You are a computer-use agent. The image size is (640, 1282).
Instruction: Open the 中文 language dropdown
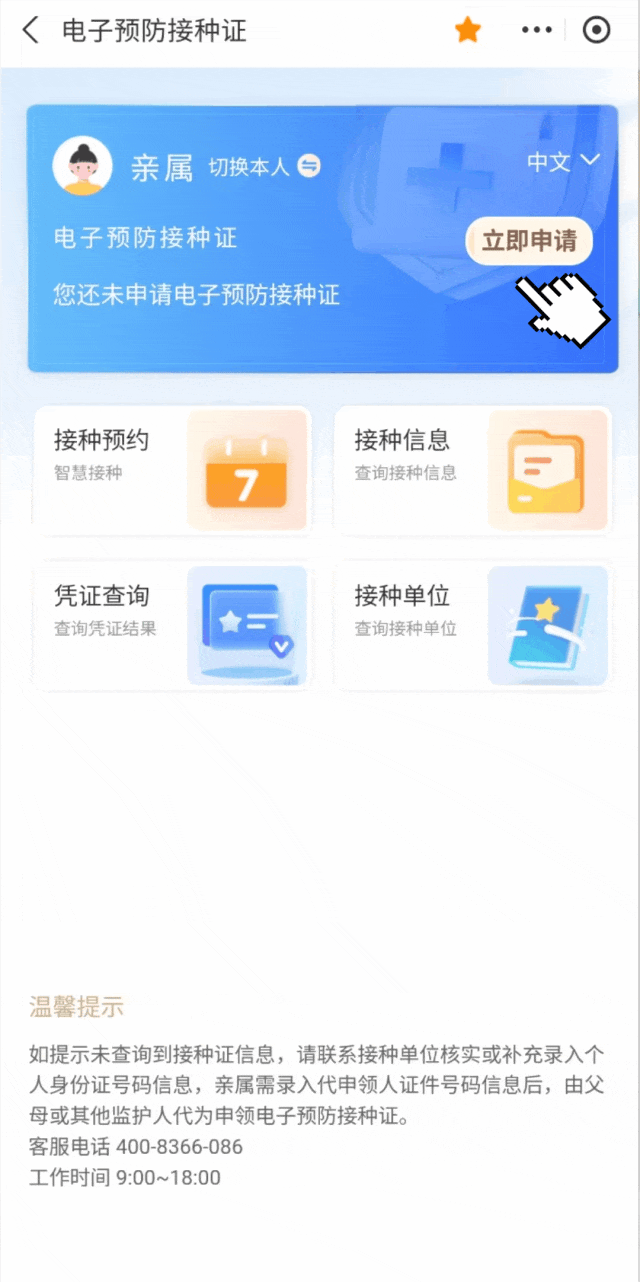[x=563, y=162]
